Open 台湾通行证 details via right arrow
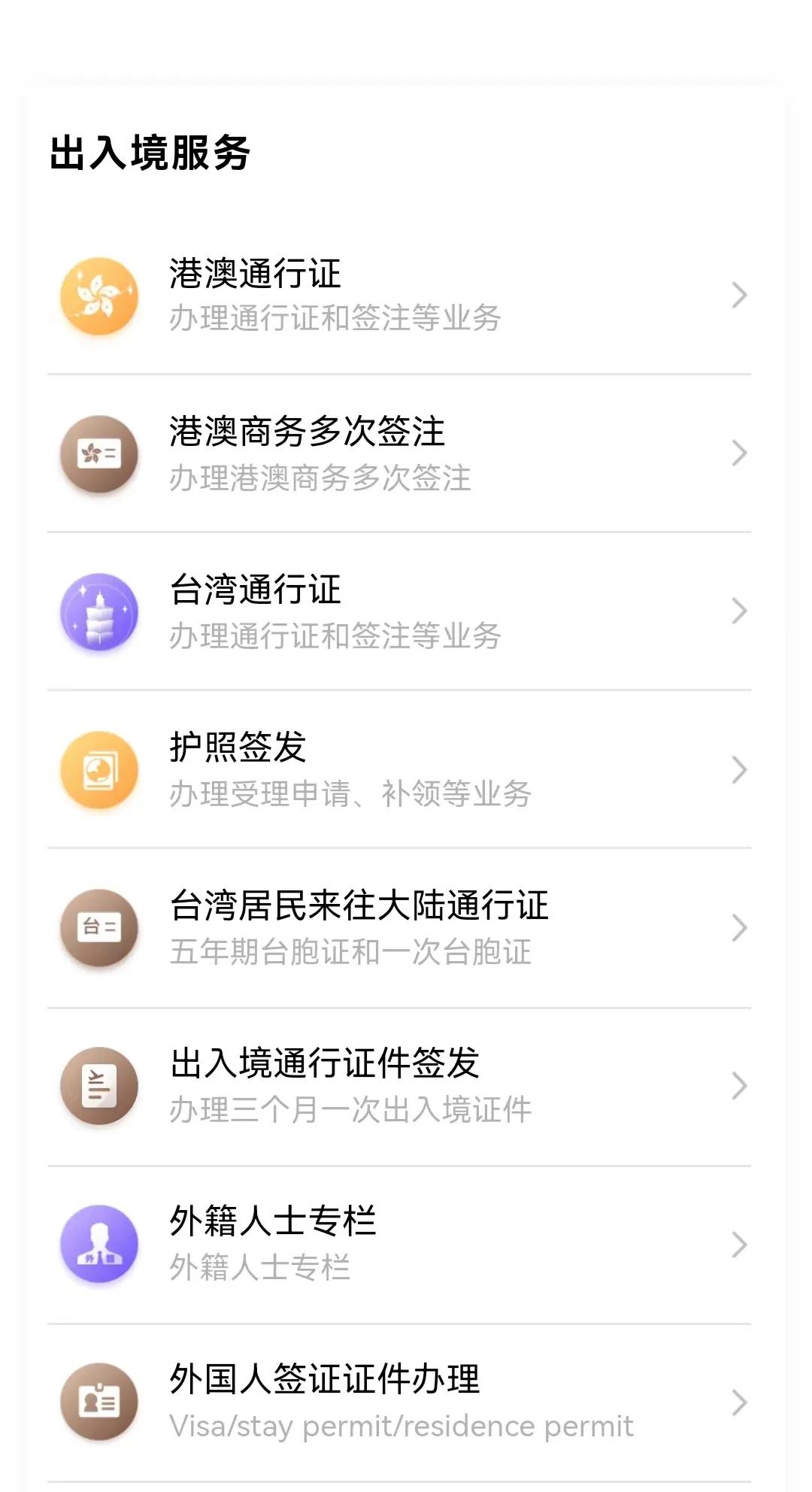 click(740, 612)
